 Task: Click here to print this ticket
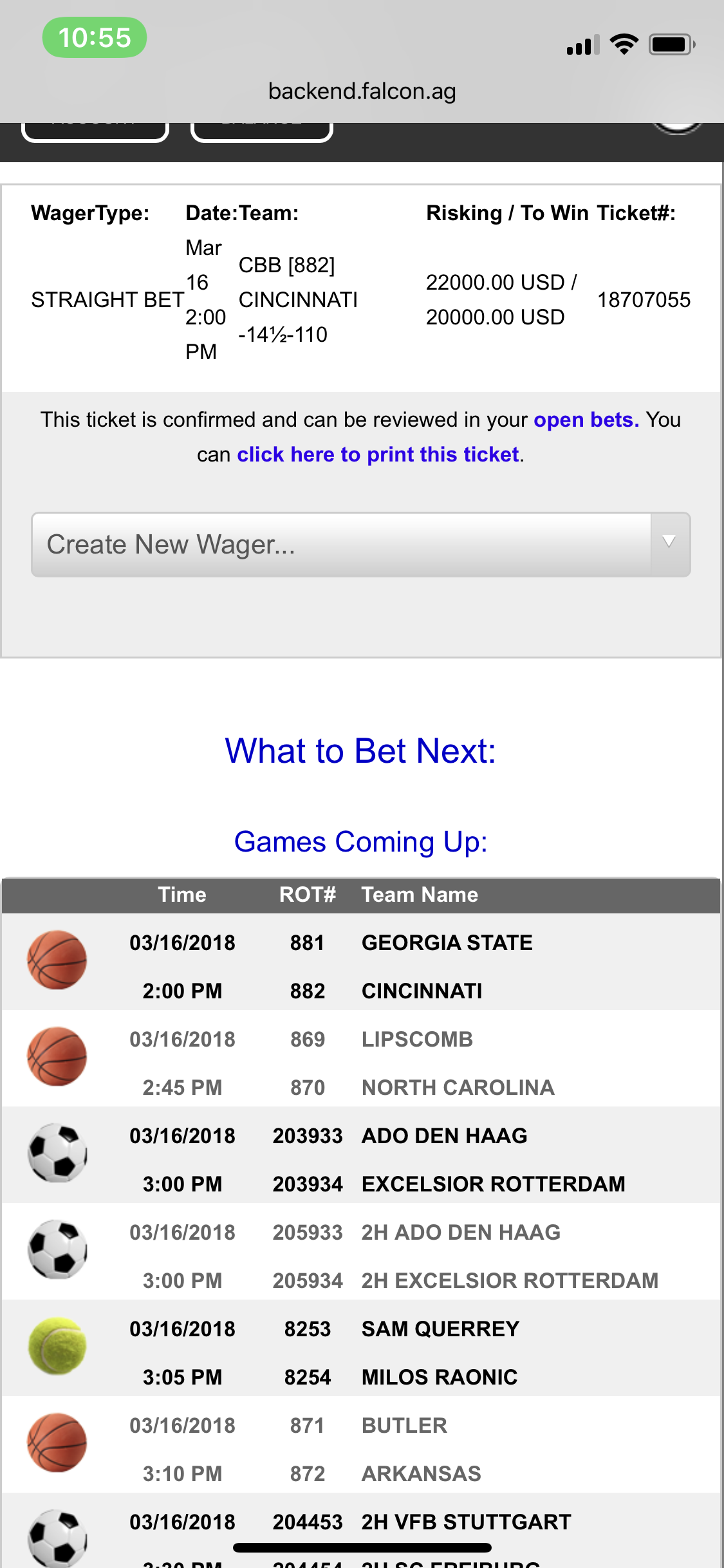pos(378,454)
